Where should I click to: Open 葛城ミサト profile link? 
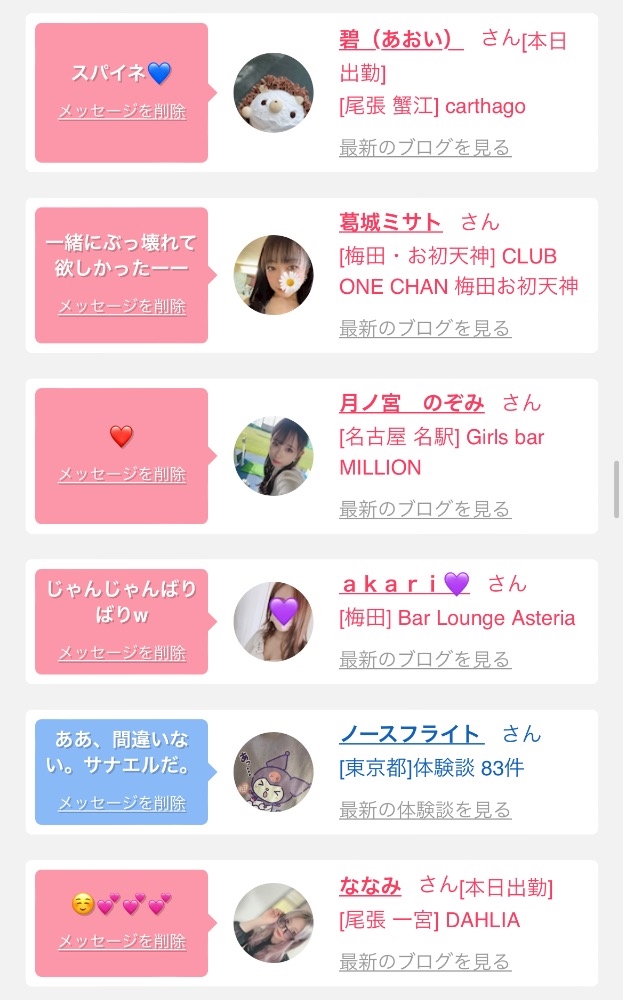click(390, 222)
